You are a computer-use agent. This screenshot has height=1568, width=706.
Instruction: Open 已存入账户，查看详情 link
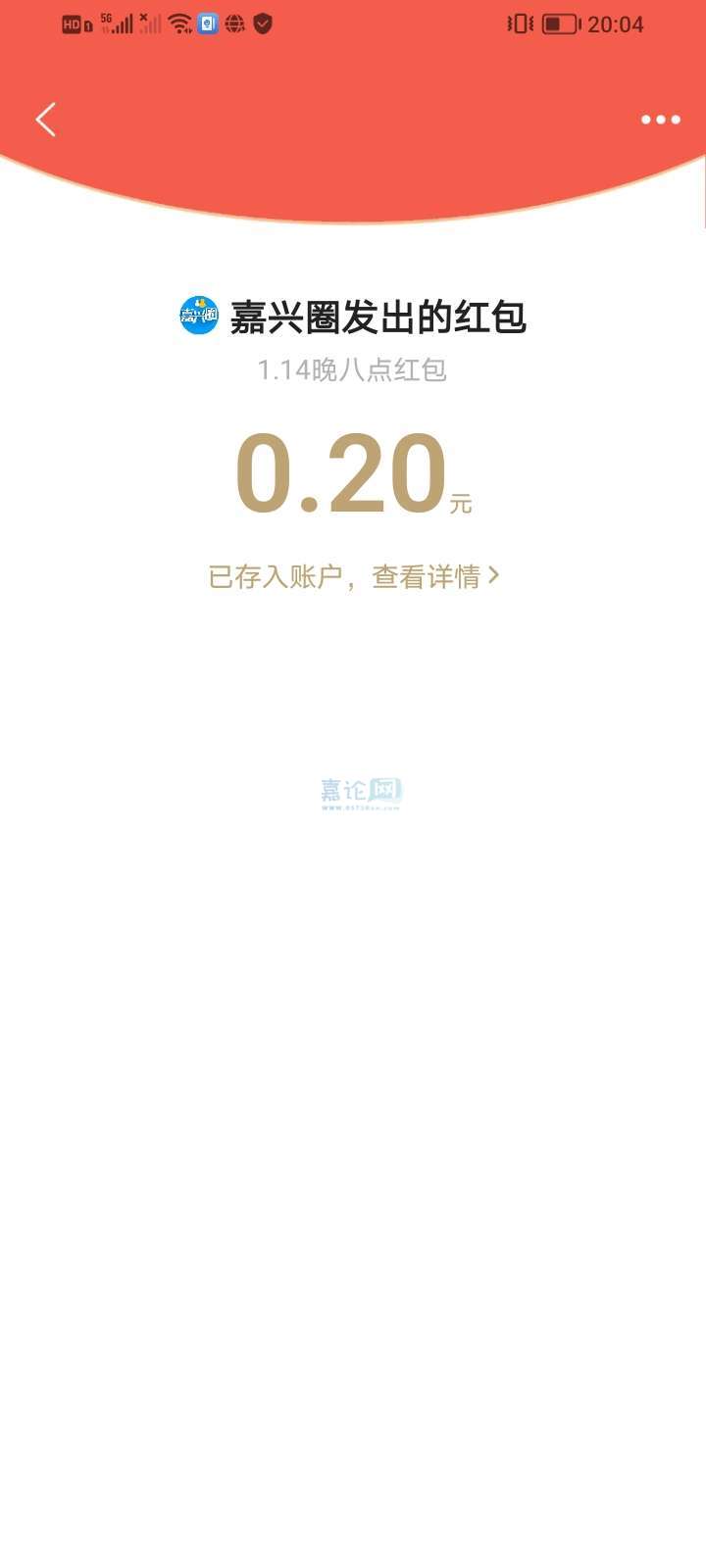[353, 576]
